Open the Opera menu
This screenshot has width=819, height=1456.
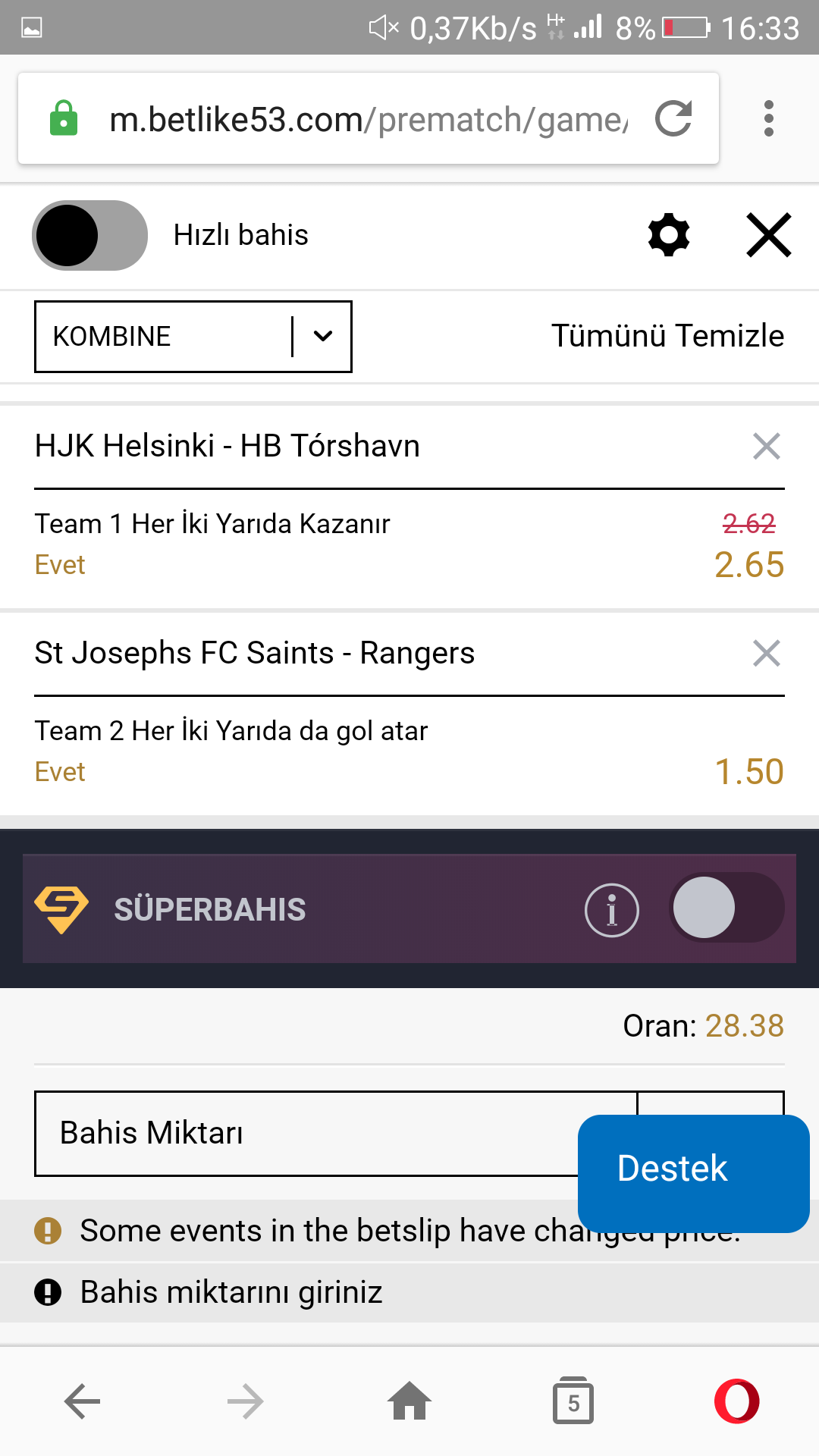pos(737,1401)
